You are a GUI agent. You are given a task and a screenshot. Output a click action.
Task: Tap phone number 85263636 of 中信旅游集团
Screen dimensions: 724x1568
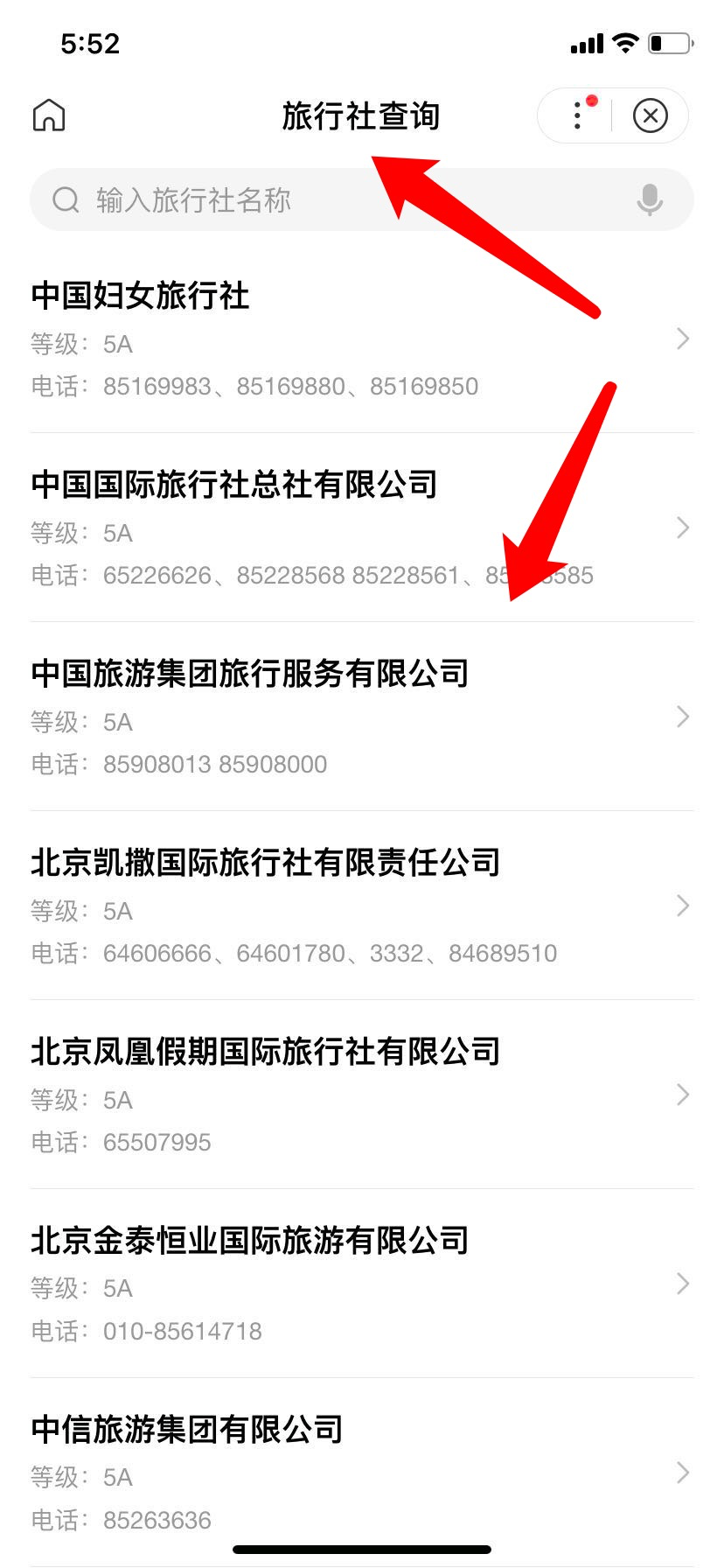coord(157,1520)
